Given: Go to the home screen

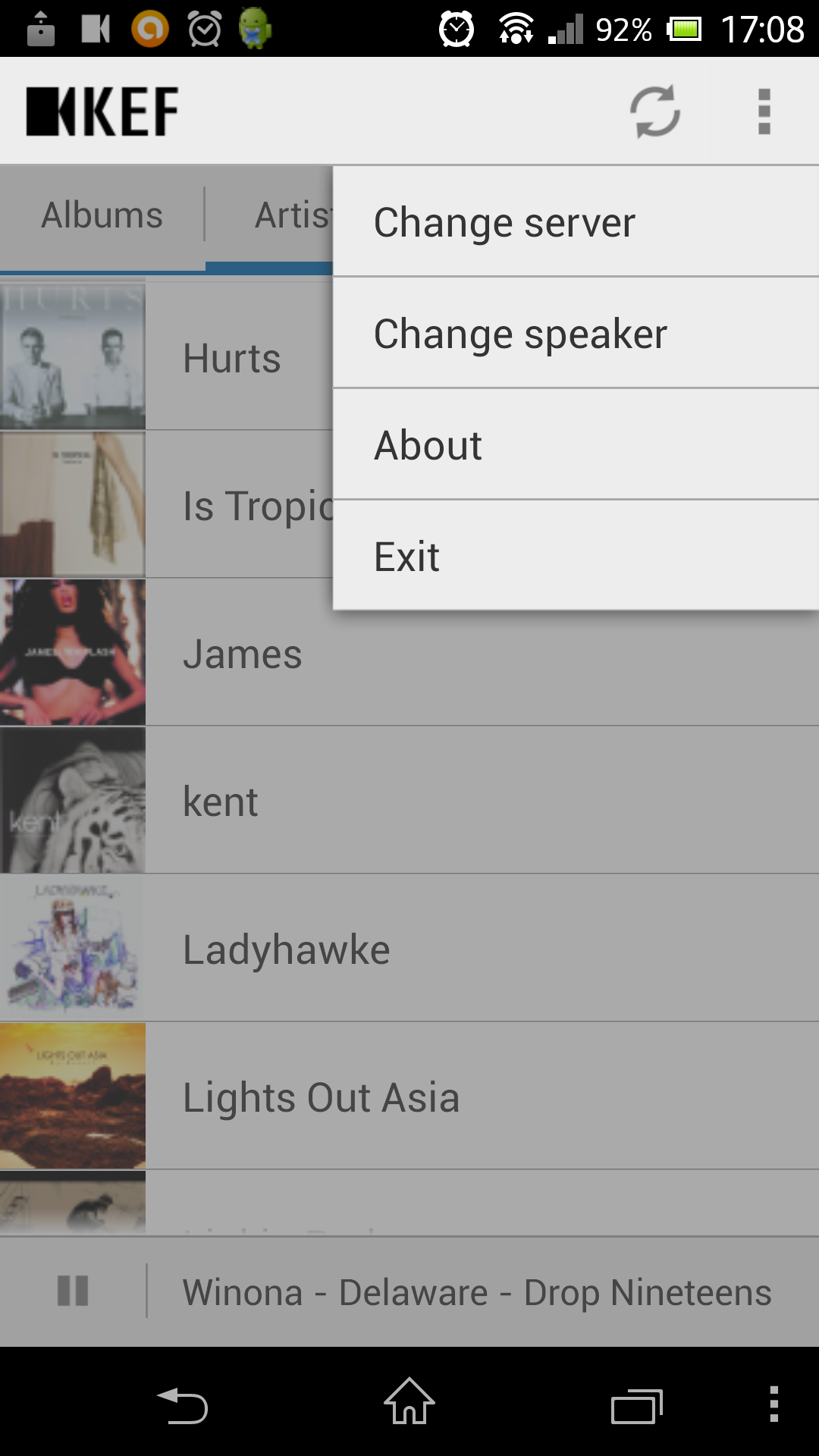Looking at the screenshot, I should pos(409,1403).
